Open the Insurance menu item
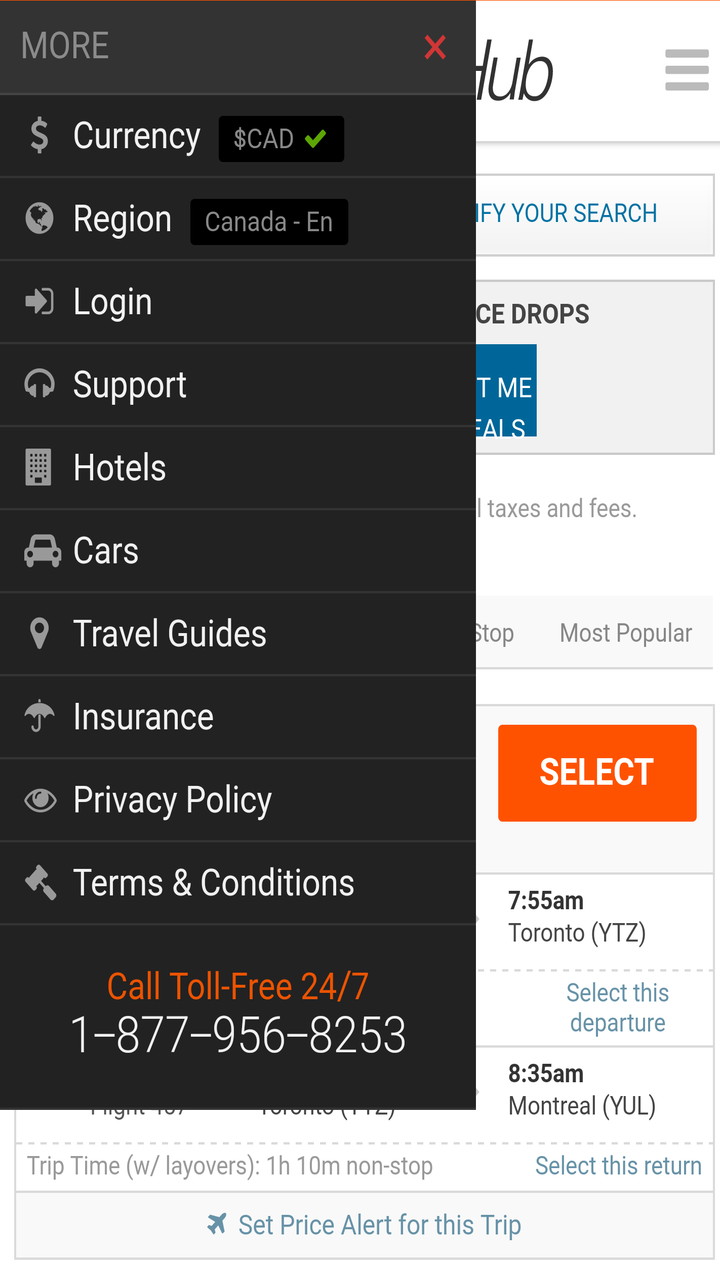This screenshot has width=720, height=1280. [143, 717]
